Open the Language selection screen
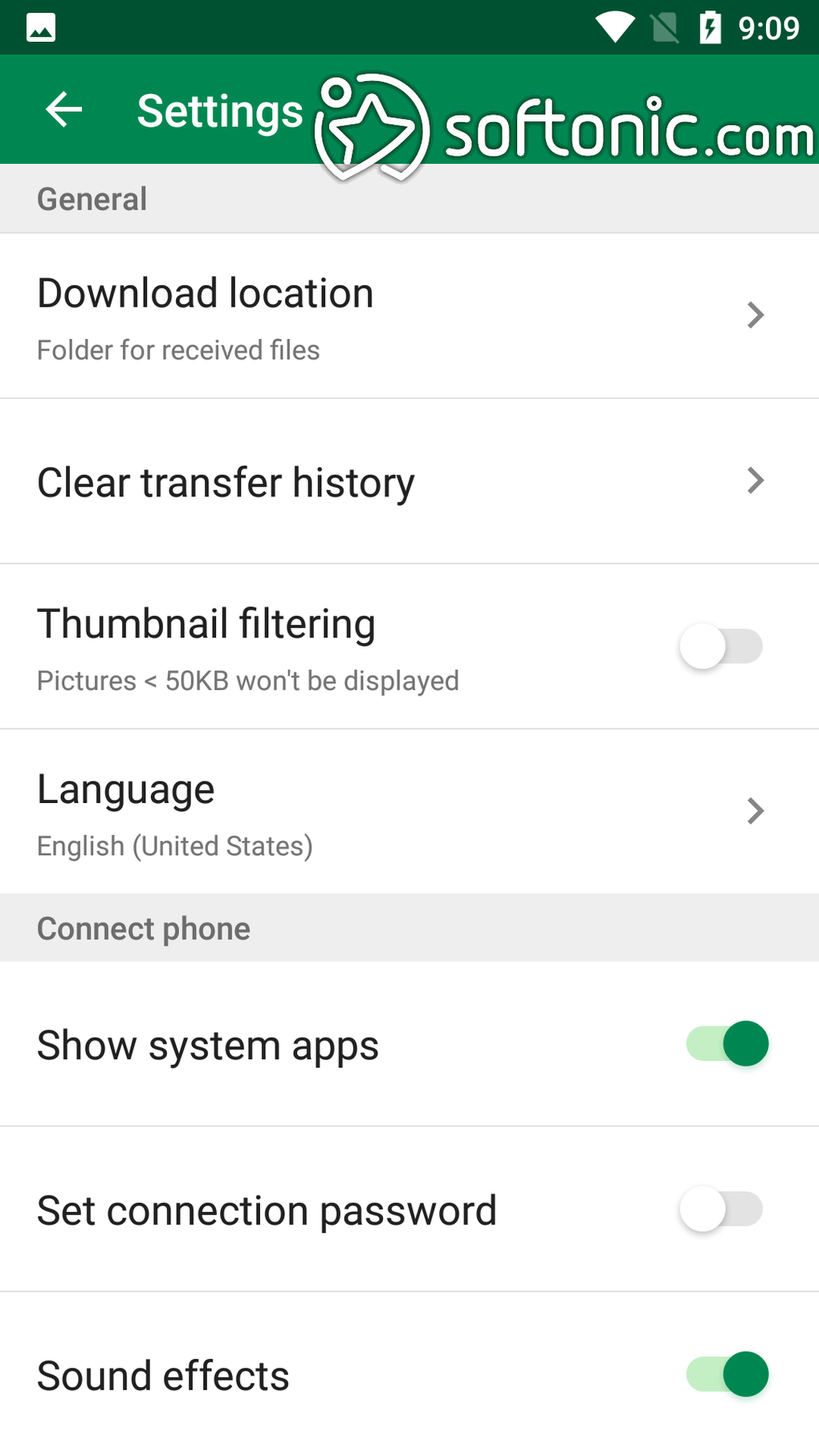This screenshot has height=1456, width=819. click(x=401, y=810)
